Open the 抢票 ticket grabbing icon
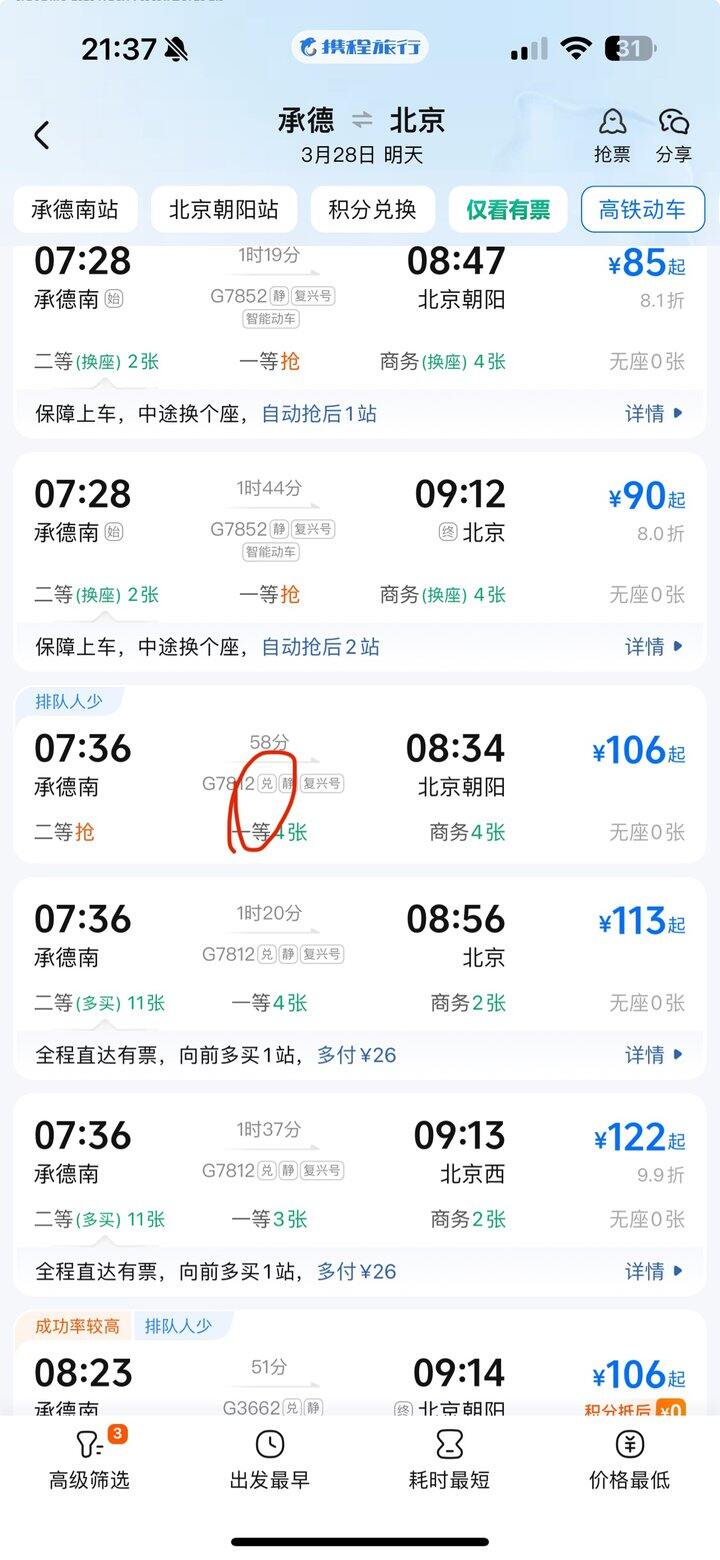Viewport: 720px width, 1560px height. pyautogui.click(x=612, y=135)
